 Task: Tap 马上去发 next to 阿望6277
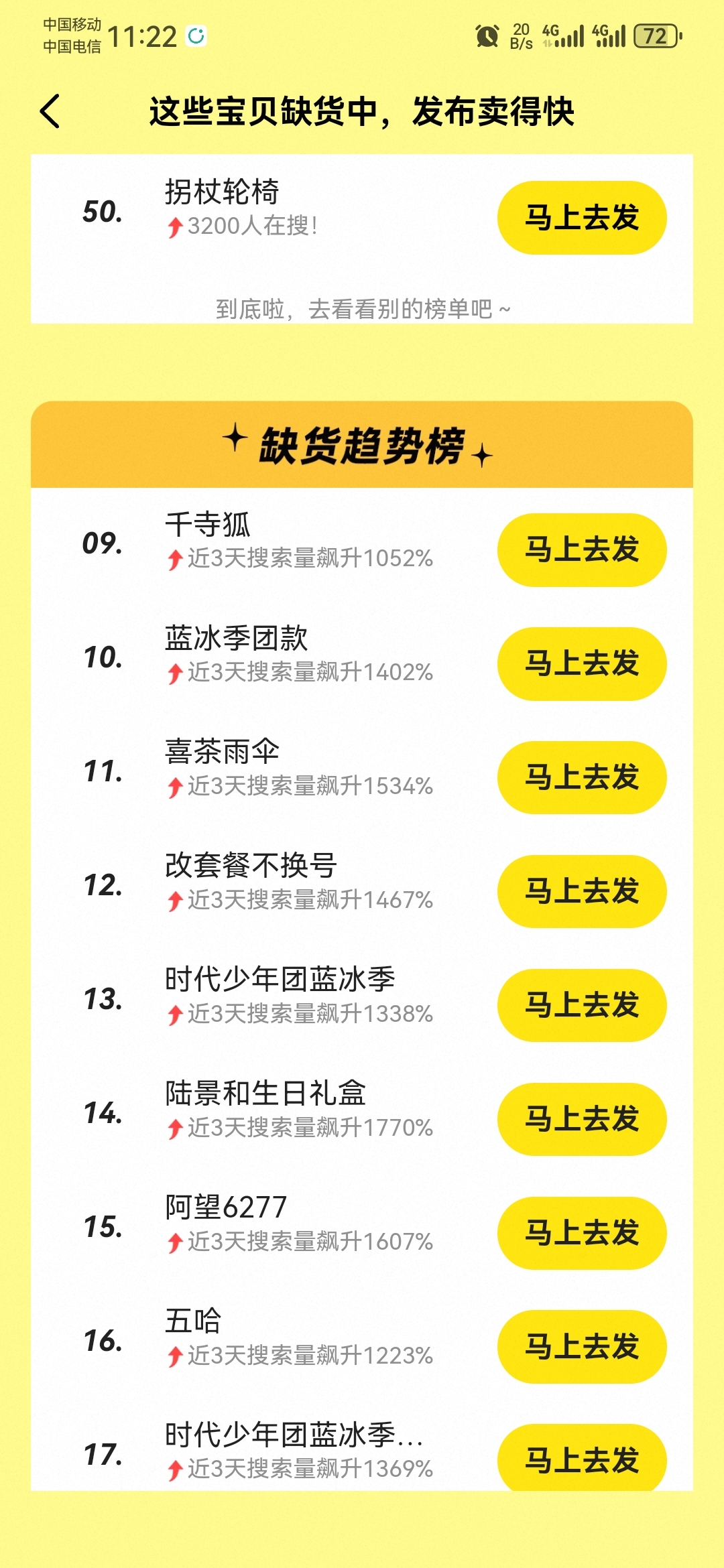(x=582, y=1233)
